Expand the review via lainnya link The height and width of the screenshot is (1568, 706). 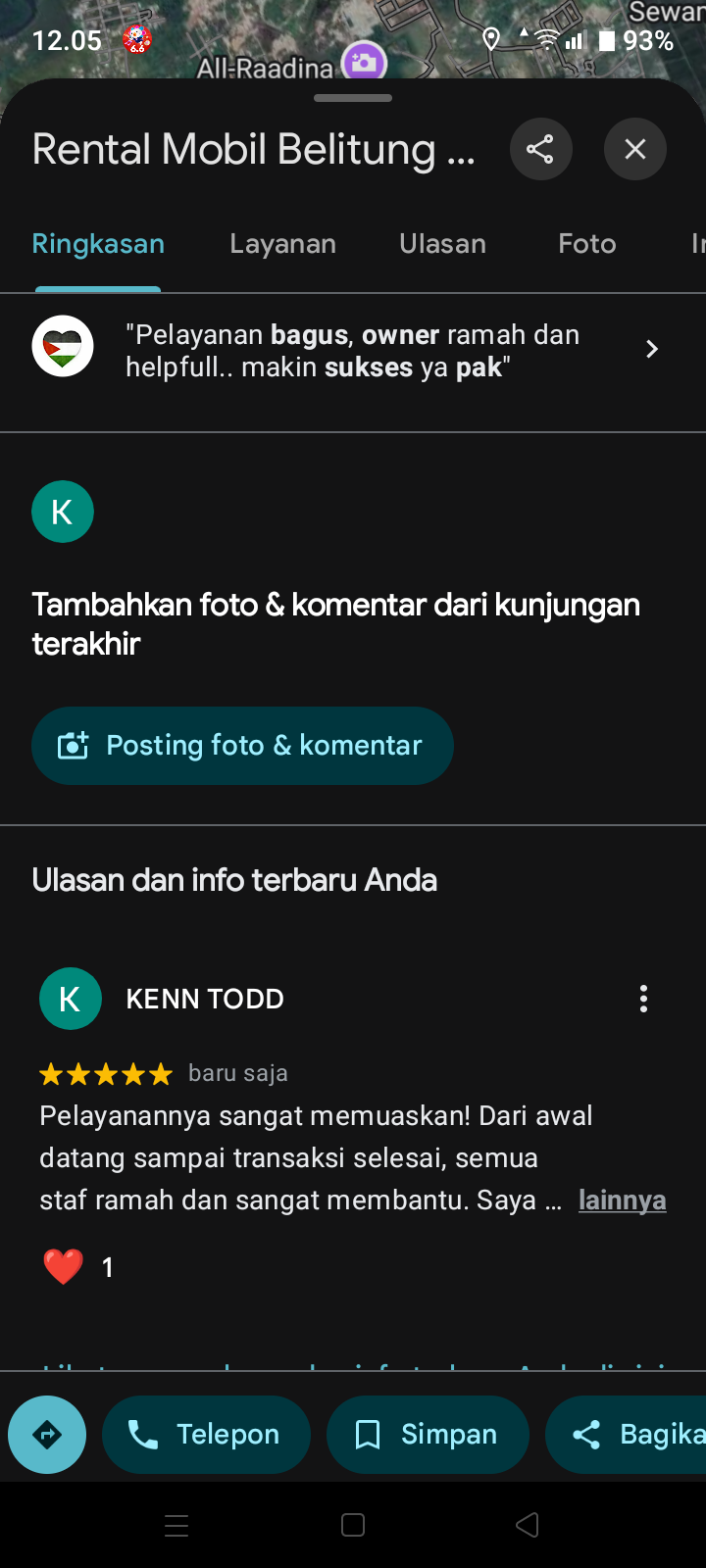click(622, 1200)
